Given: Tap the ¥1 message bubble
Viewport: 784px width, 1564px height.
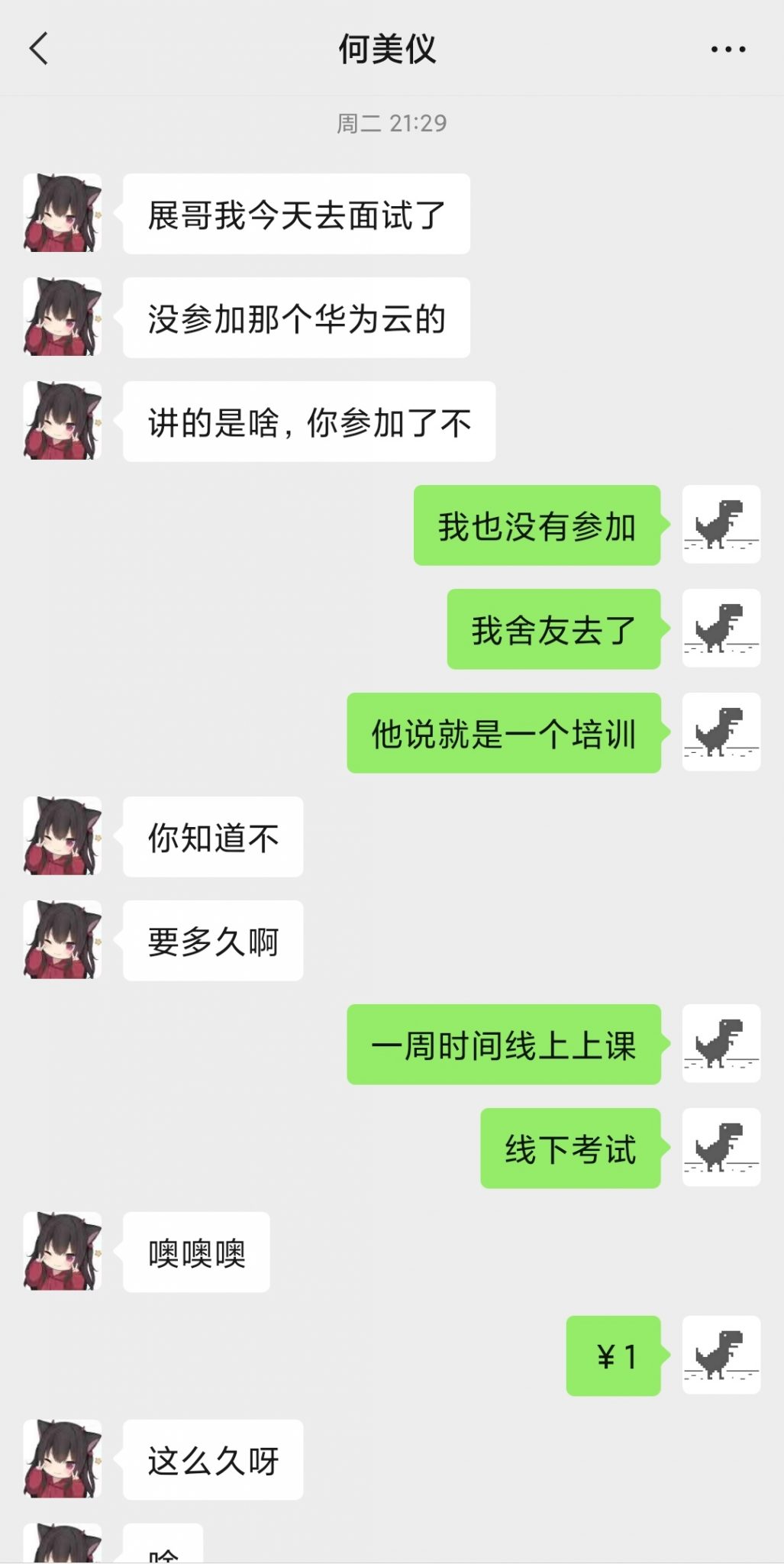Looking at the screenshot, I should point(613,1356).
